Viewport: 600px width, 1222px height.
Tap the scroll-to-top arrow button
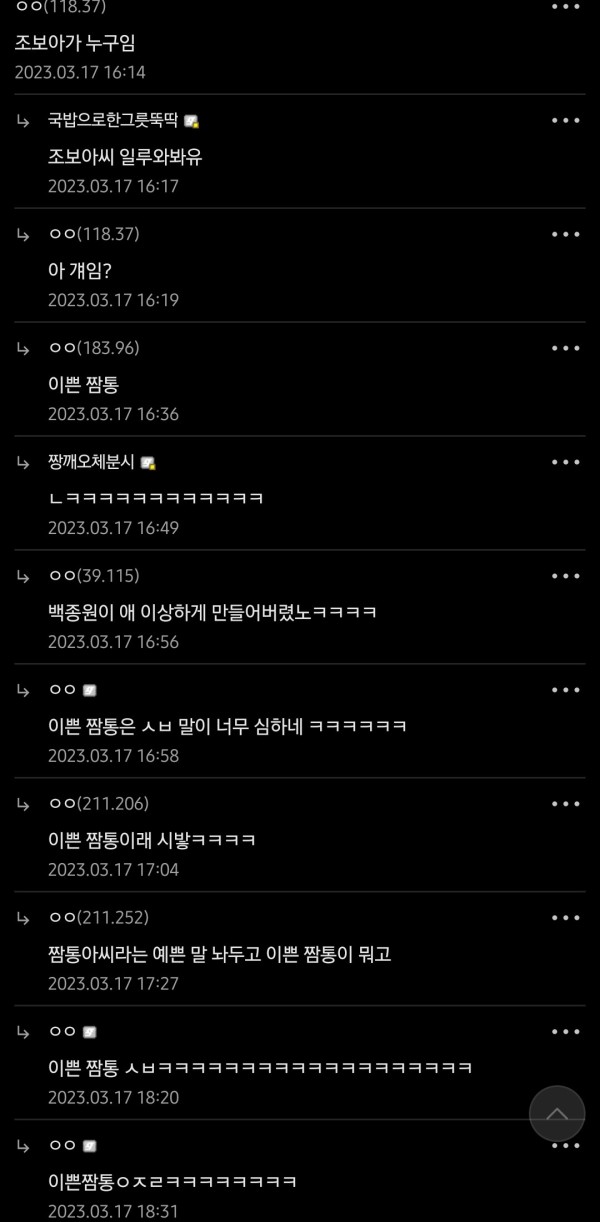click(x=557, y=1113)
